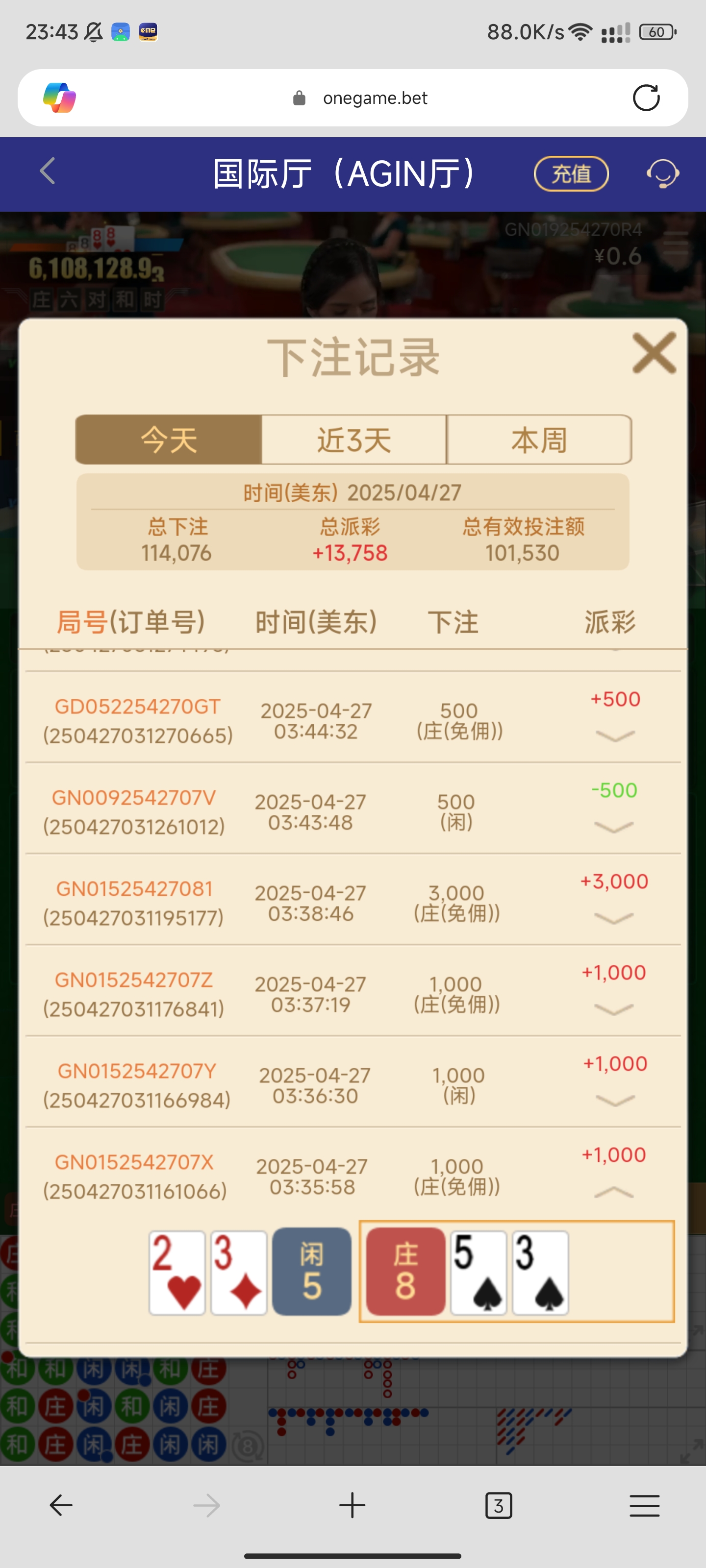The width and height of the screenshot is (706, 1568).
Task: Contact customer service via headset icon
Action: point(662,173)
